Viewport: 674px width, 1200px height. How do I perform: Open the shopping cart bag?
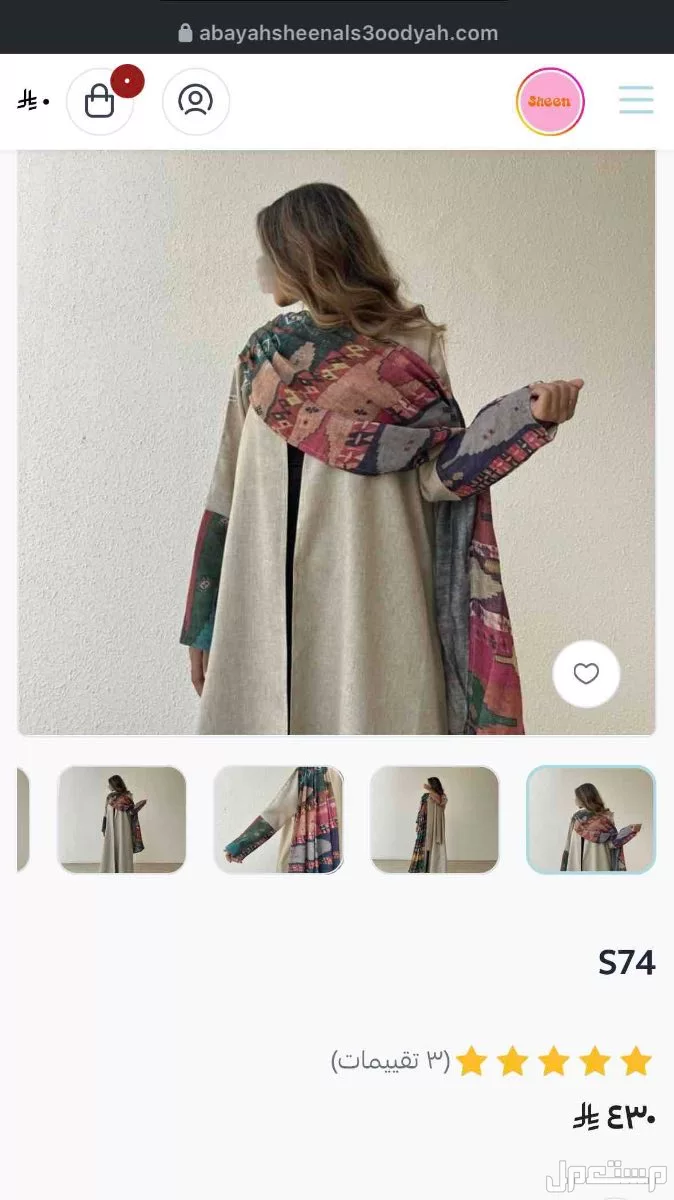pos(100,101)
